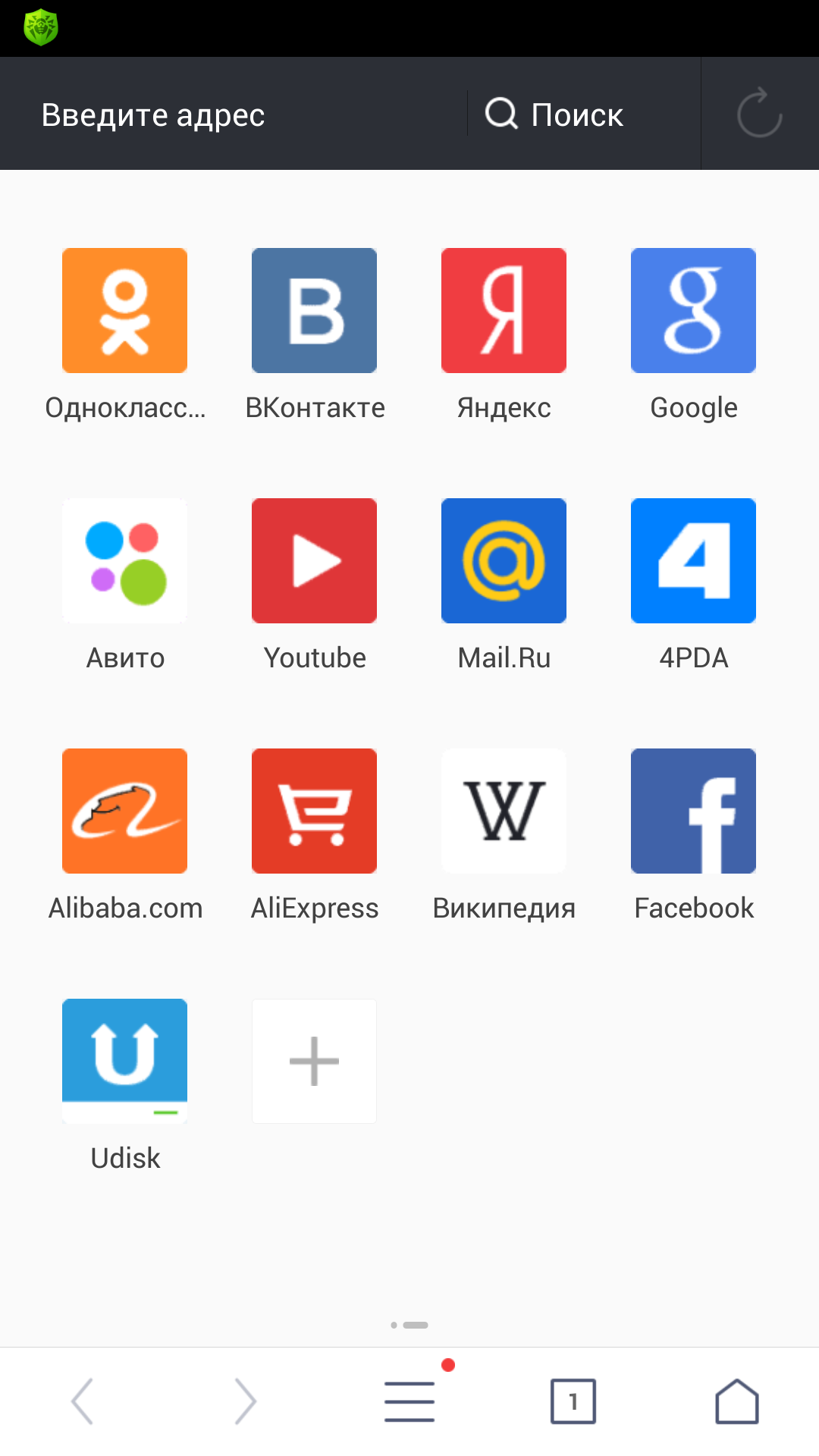Open the 4PDA shortcut

pos(693,560)
